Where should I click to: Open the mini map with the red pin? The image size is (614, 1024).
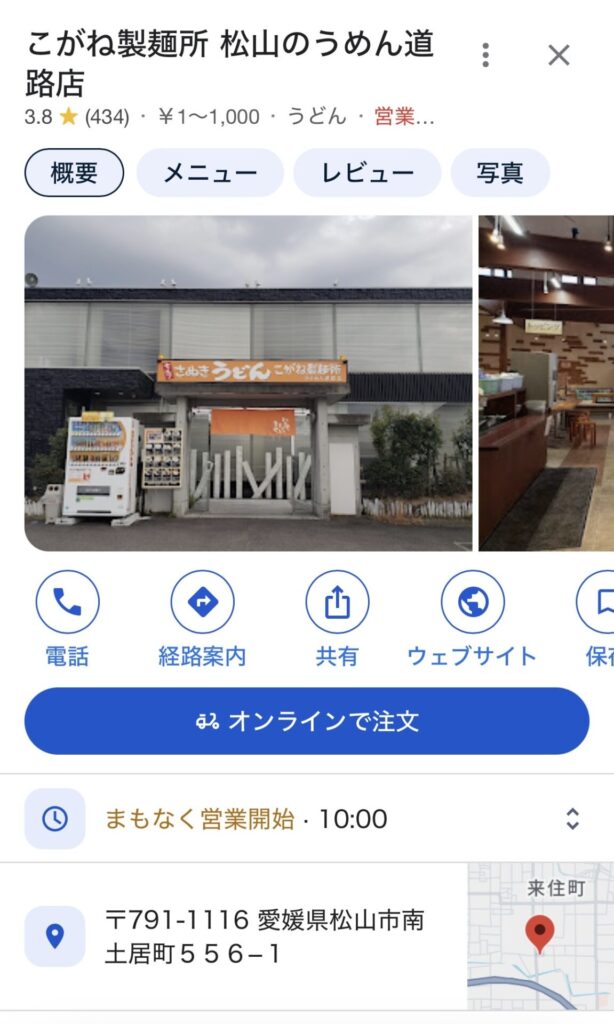(540, 937)
